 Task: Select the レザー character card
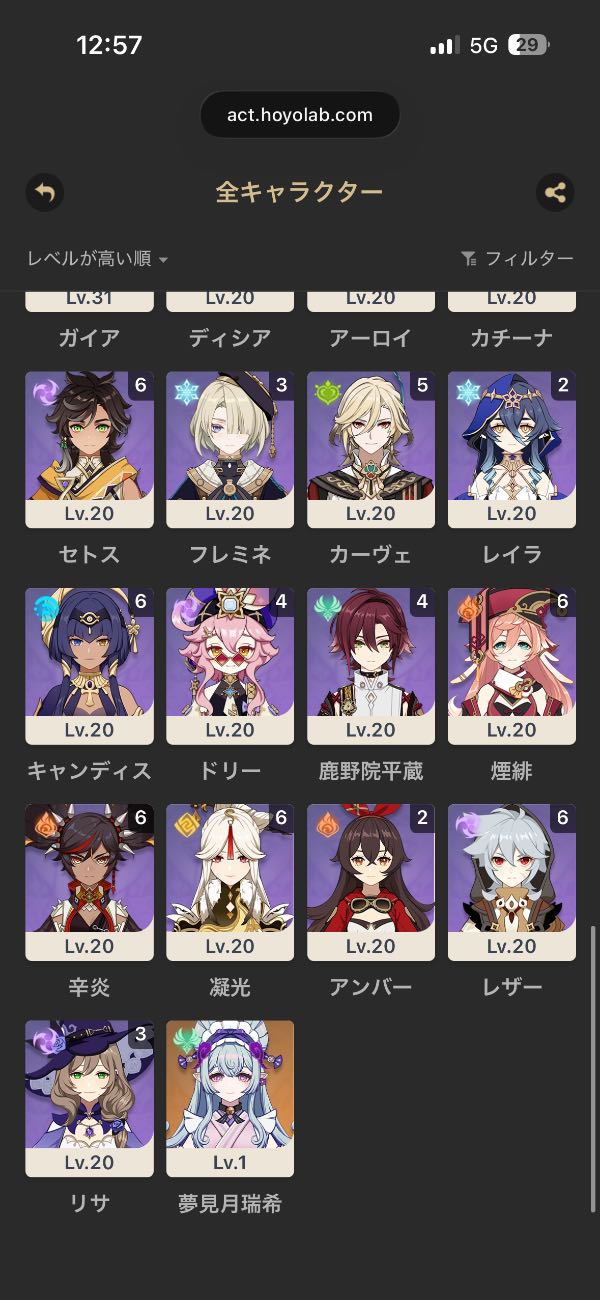tap(512, 882)
